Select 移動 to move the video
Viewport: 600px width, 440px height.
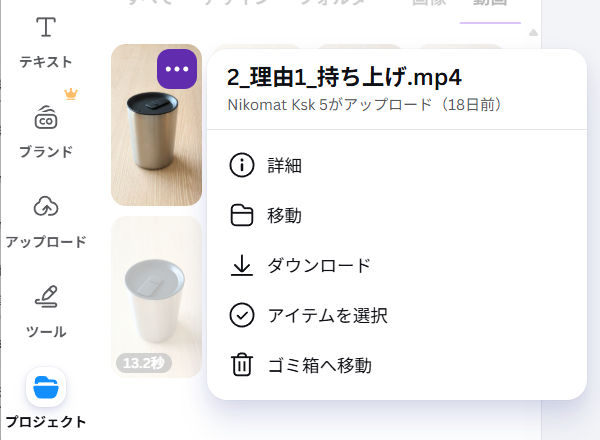[397, 215]
